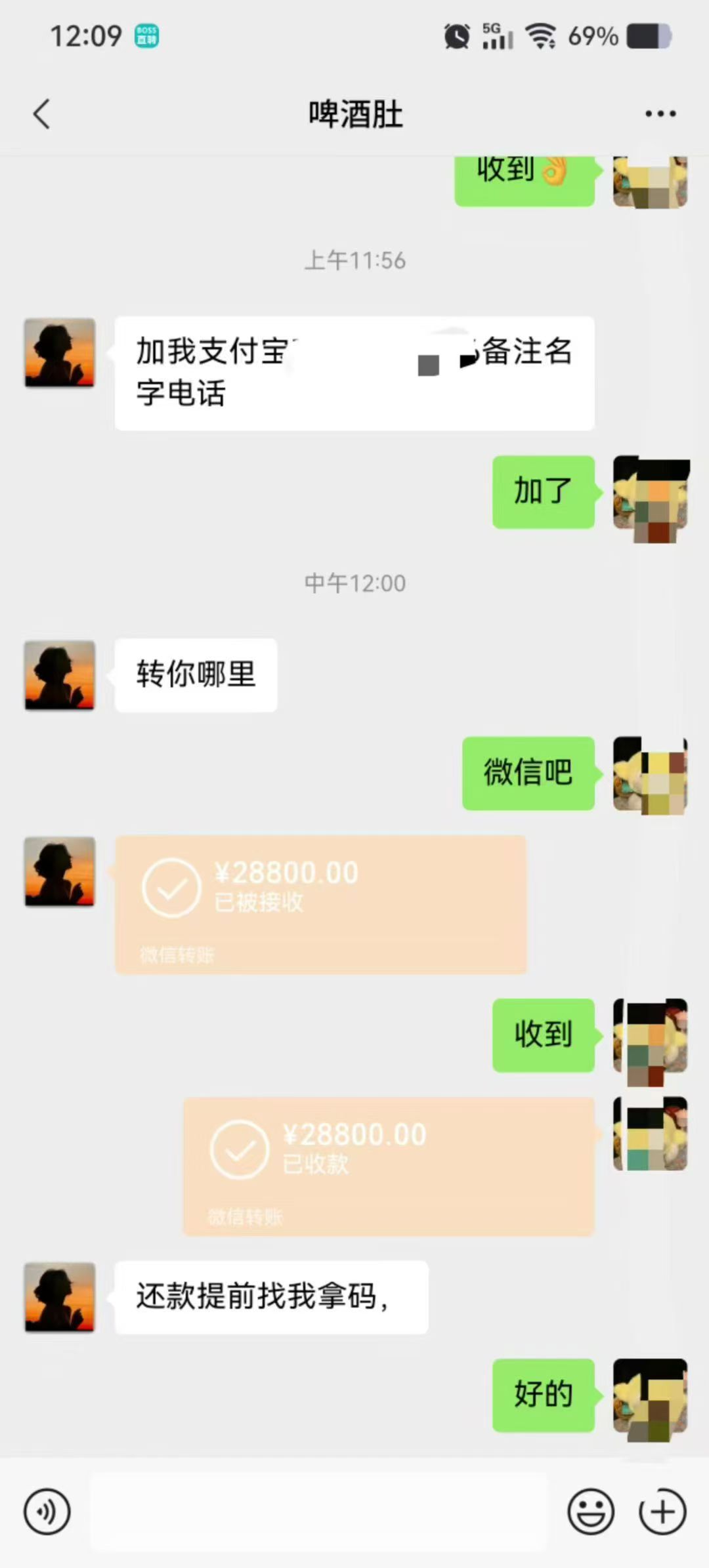Switch to voice message input
This screenshot has height=1568, width=709.
point(47,1512)
